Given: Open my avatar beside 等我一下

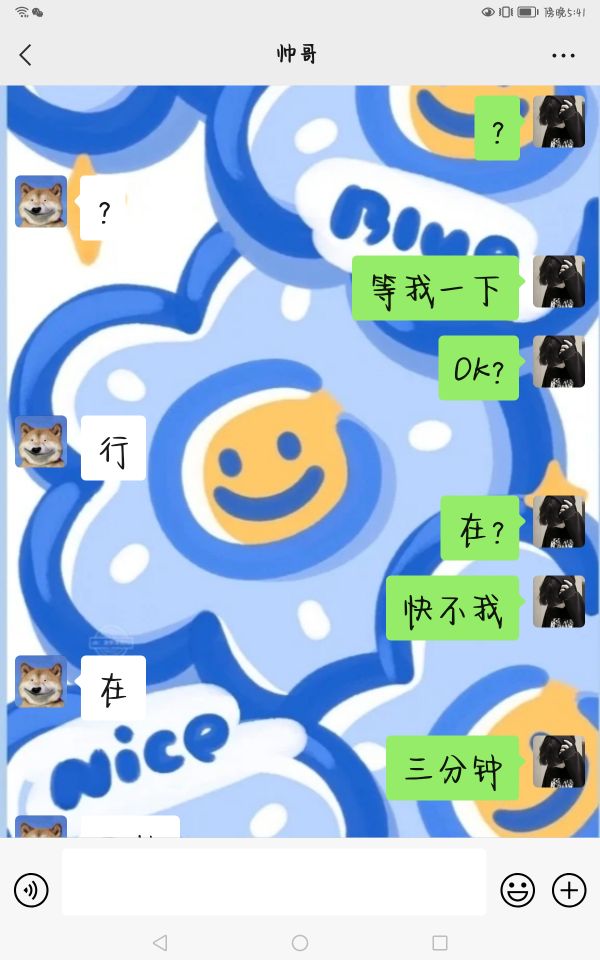Looking at the screenshot, I should click(558, 282).
